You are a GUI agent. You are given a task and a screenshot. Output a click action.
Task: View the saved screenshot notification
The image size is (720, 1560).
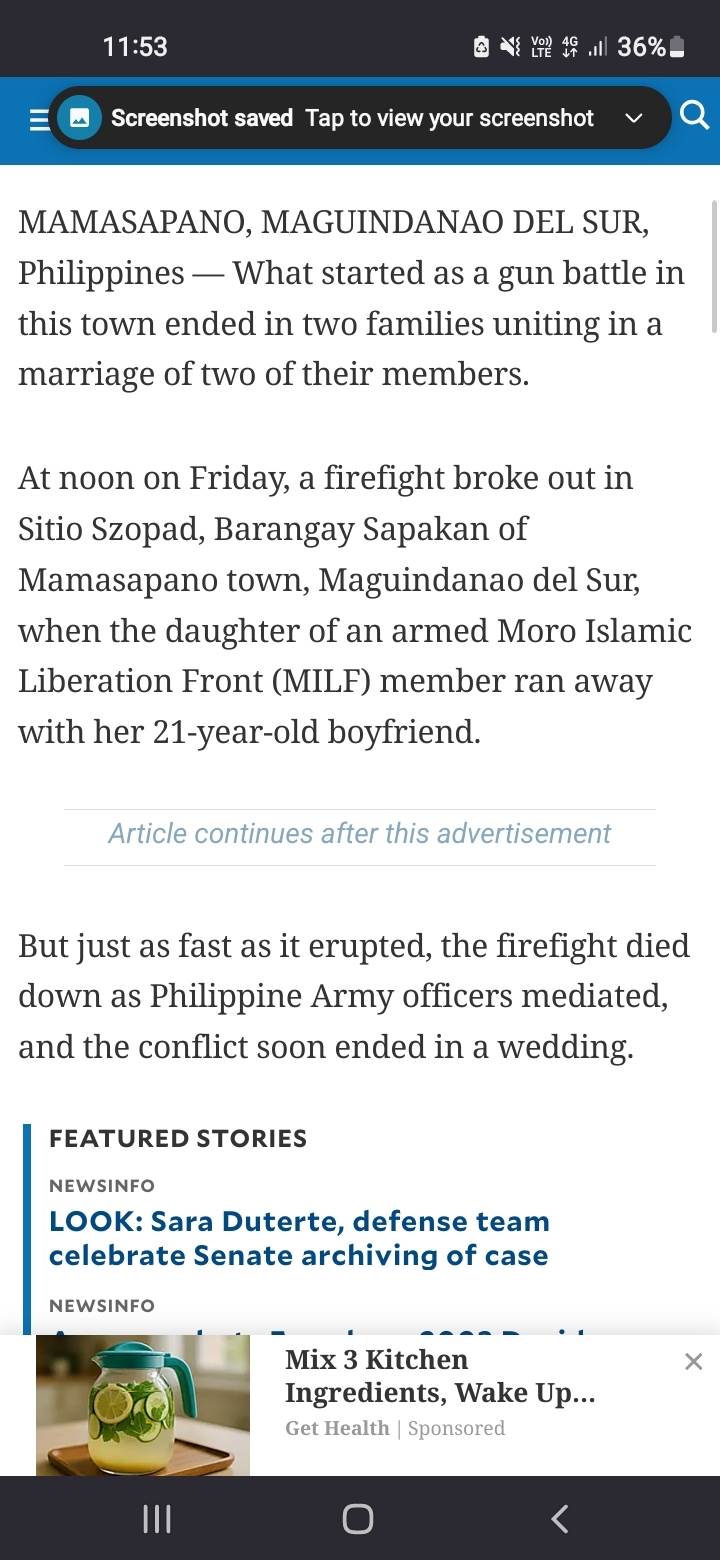(350, 118)
